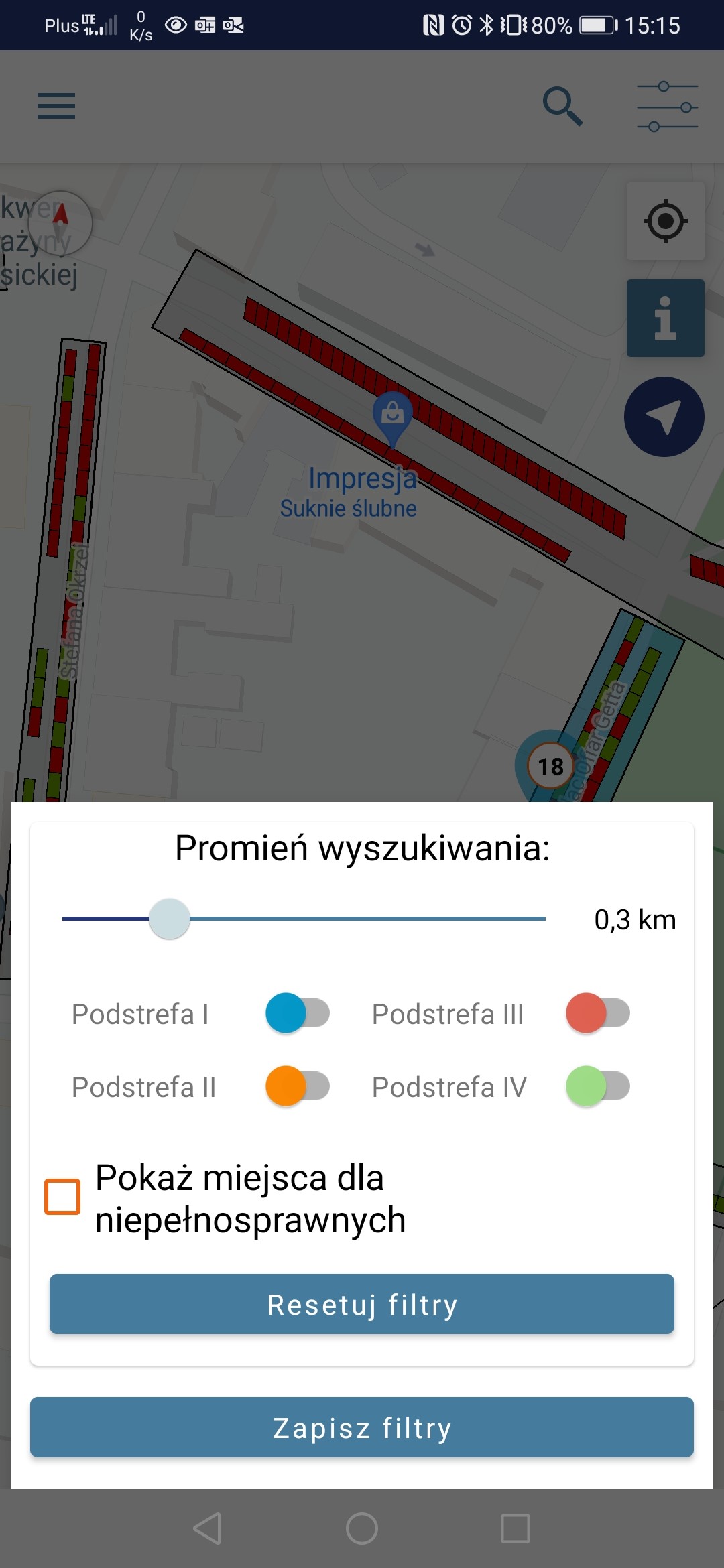
Task: Tap the compass to reset orientation
Action: tap(60, 223)
